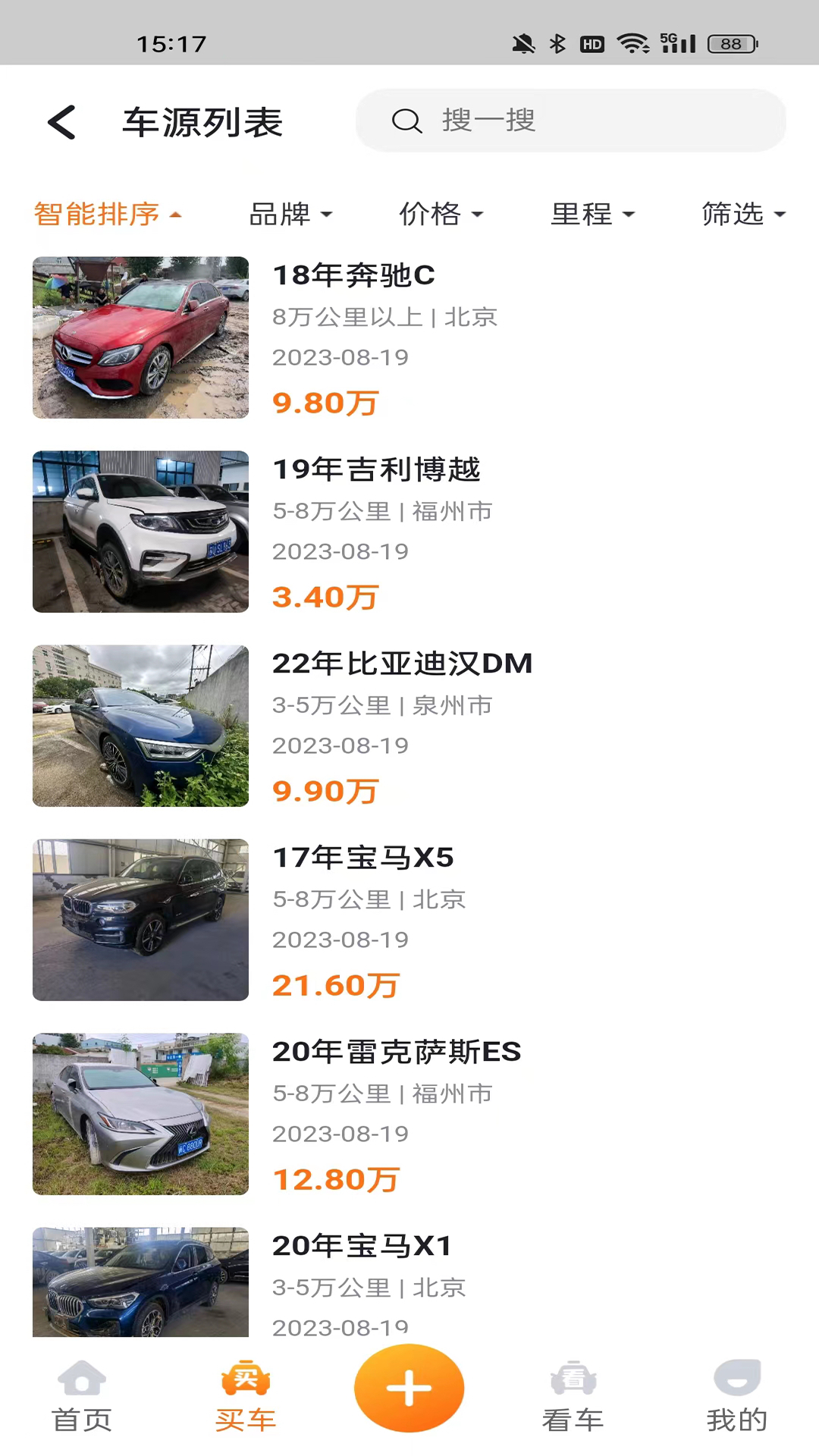Viewport: 819px width, 1456px height.
Task: Tap the 首页 home icon
Action: click(x=81, y=1380)
